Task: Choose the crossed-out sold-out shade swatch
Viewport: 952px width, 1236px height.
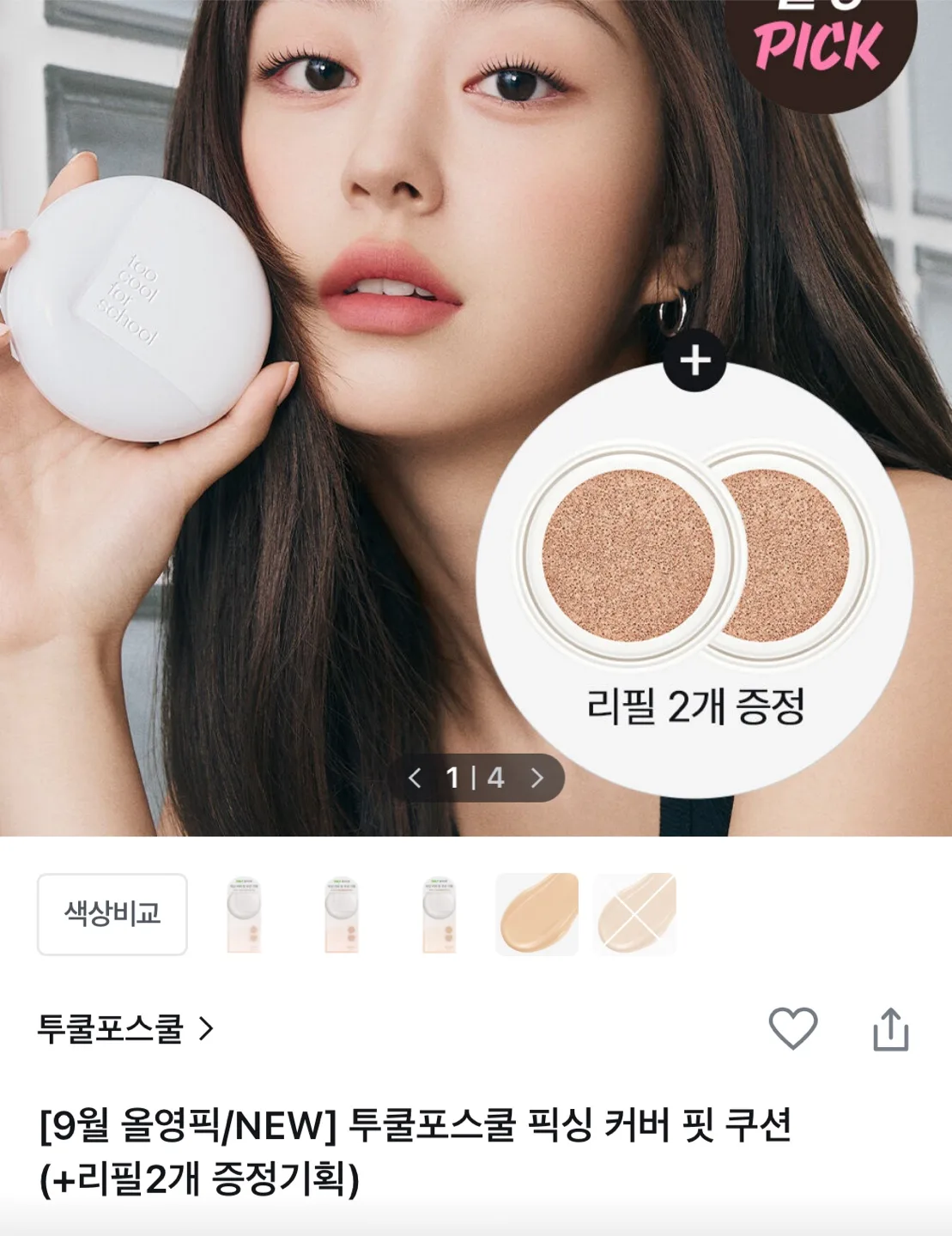Action: 634,914
